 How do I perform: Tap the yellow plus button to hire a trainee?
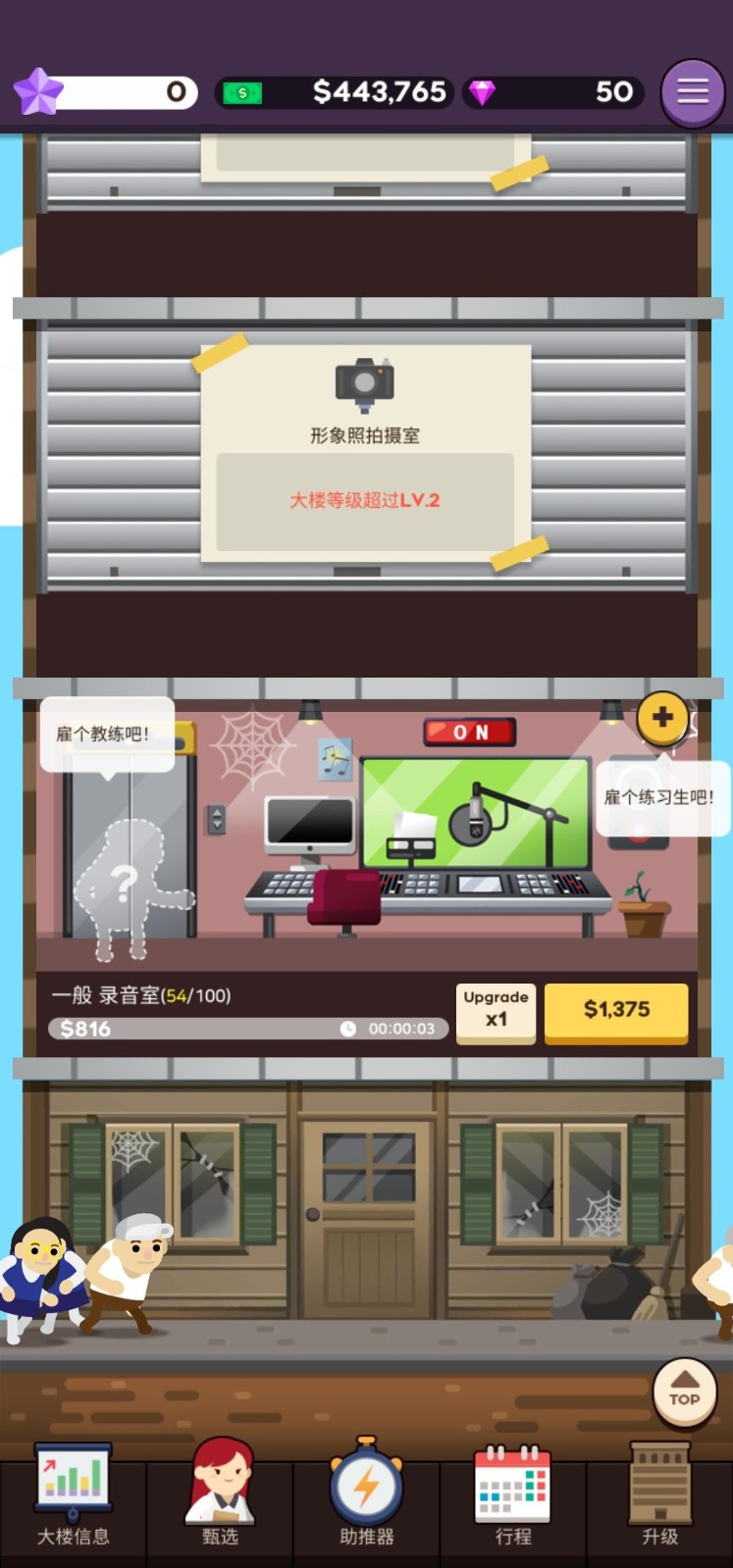click(x=662, y=717)
